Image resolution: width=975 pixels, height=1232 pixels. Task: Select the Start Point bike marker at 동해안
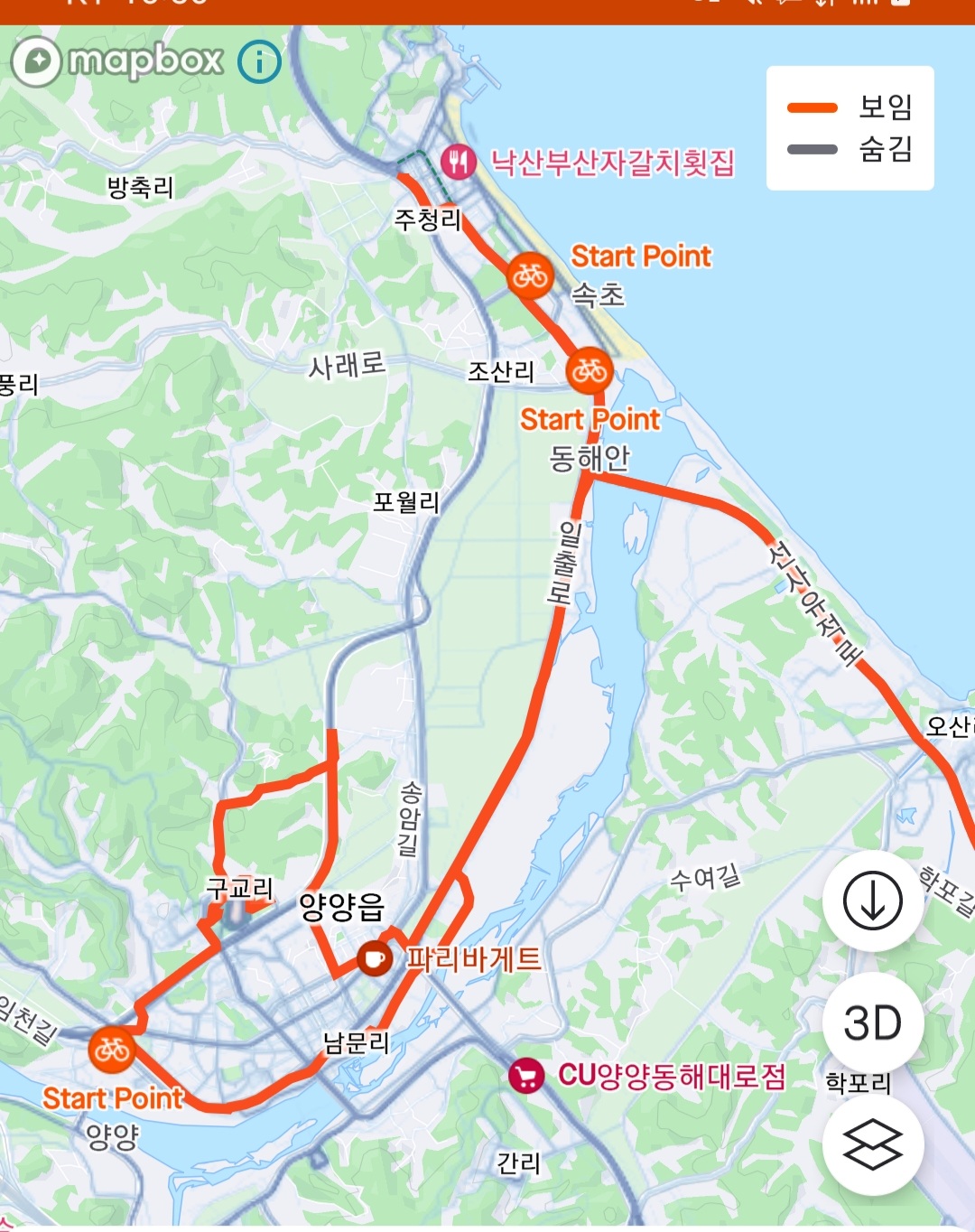(x=590, y=370)
